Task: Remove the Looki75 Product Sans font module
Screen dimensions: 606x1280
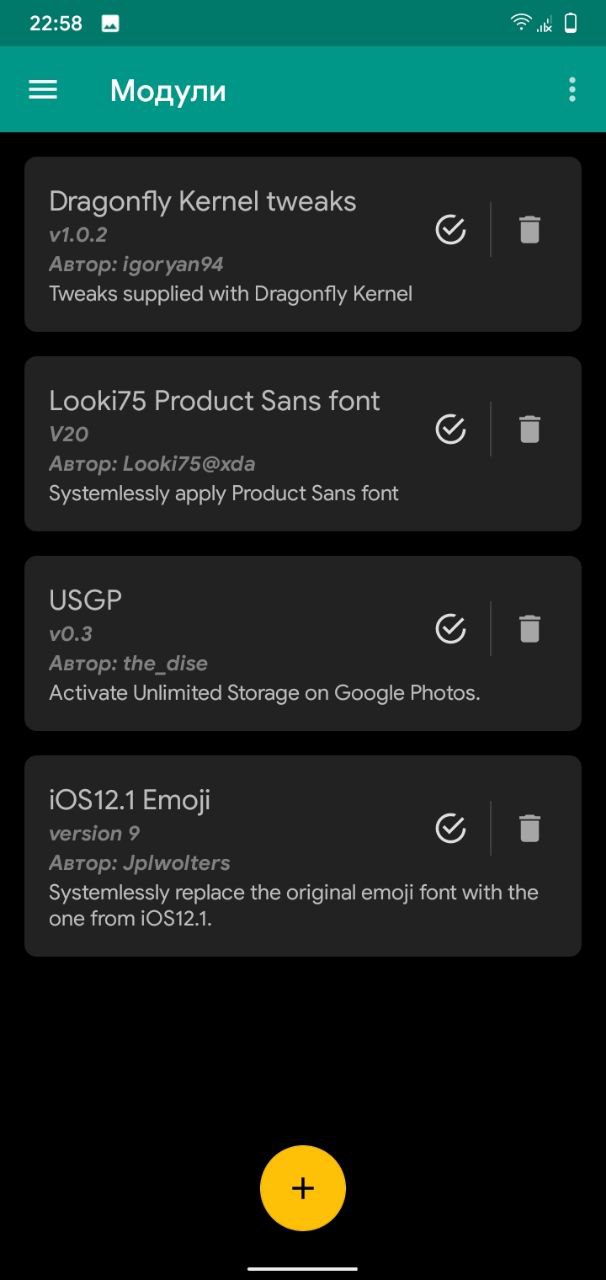Action: coord(530,430)
